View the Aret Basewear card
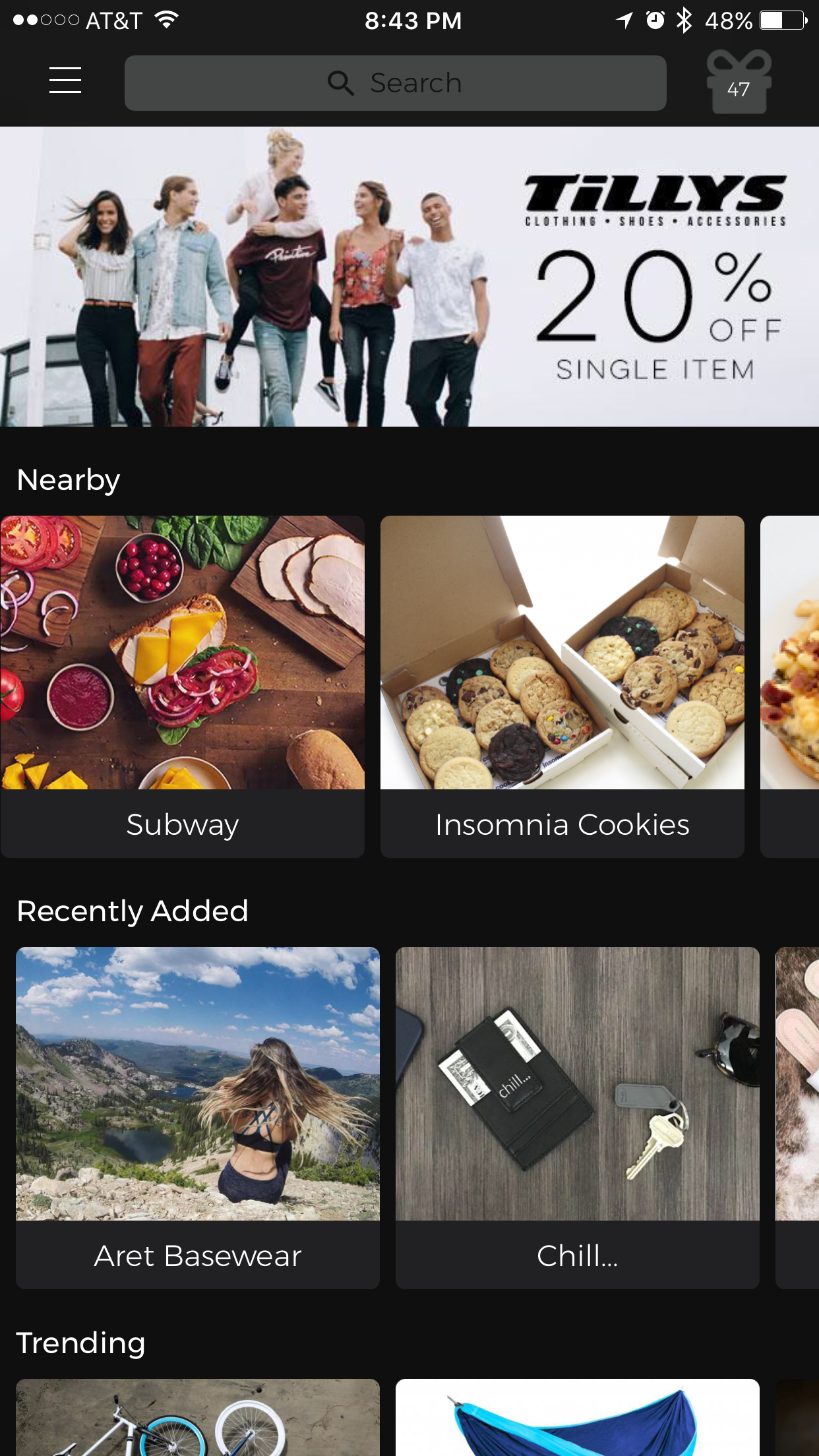 (x=198, y=1117)
